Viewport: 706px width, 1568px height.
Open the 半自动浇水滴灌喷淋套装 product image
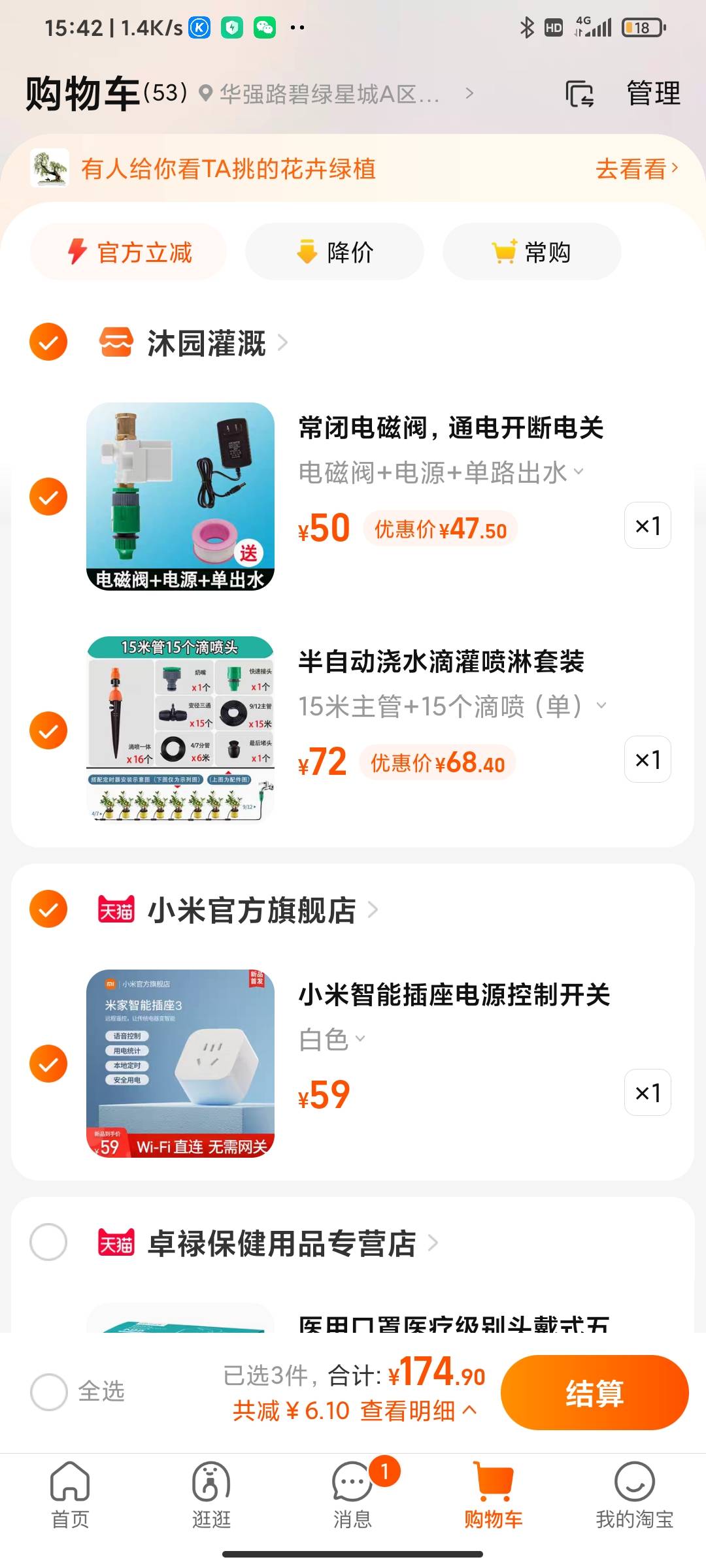[180, 730]
